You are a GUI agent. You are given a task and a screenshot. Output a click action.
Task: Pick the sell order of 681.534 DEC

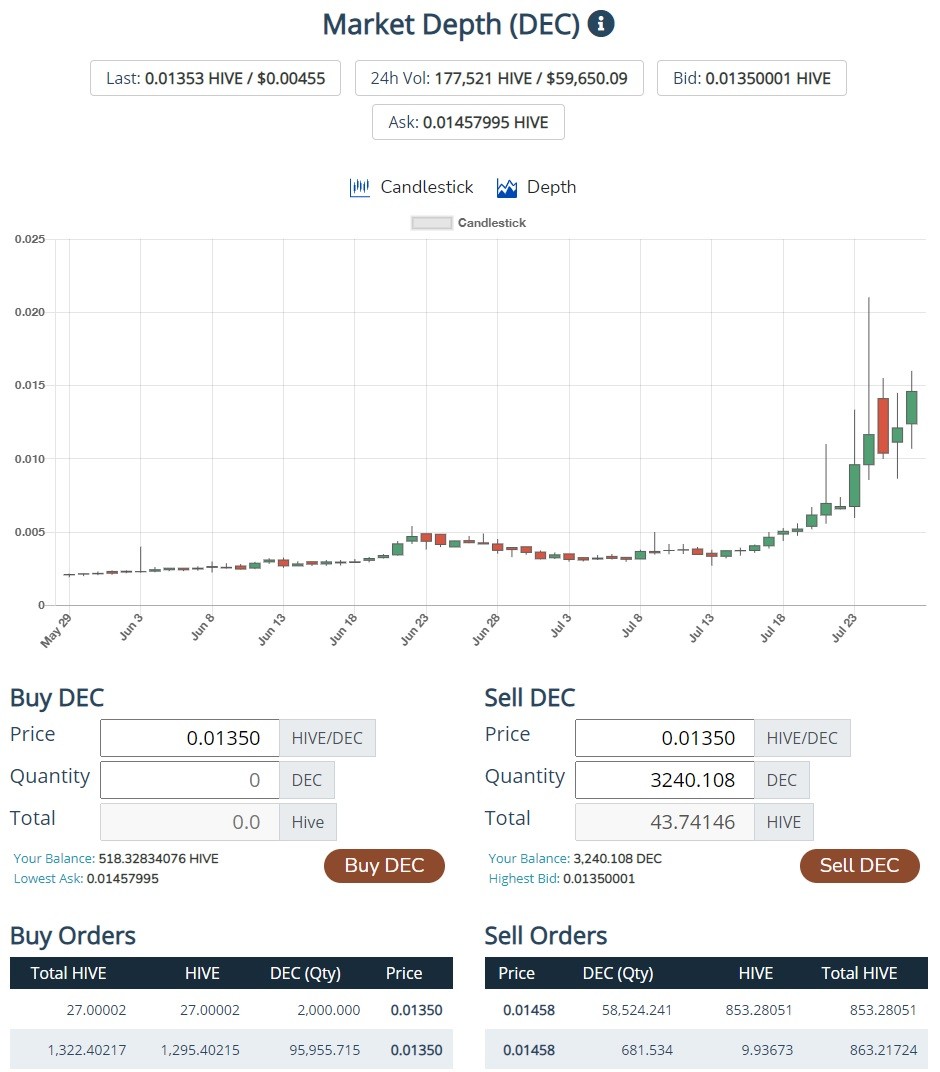(x=706, y=1049)
